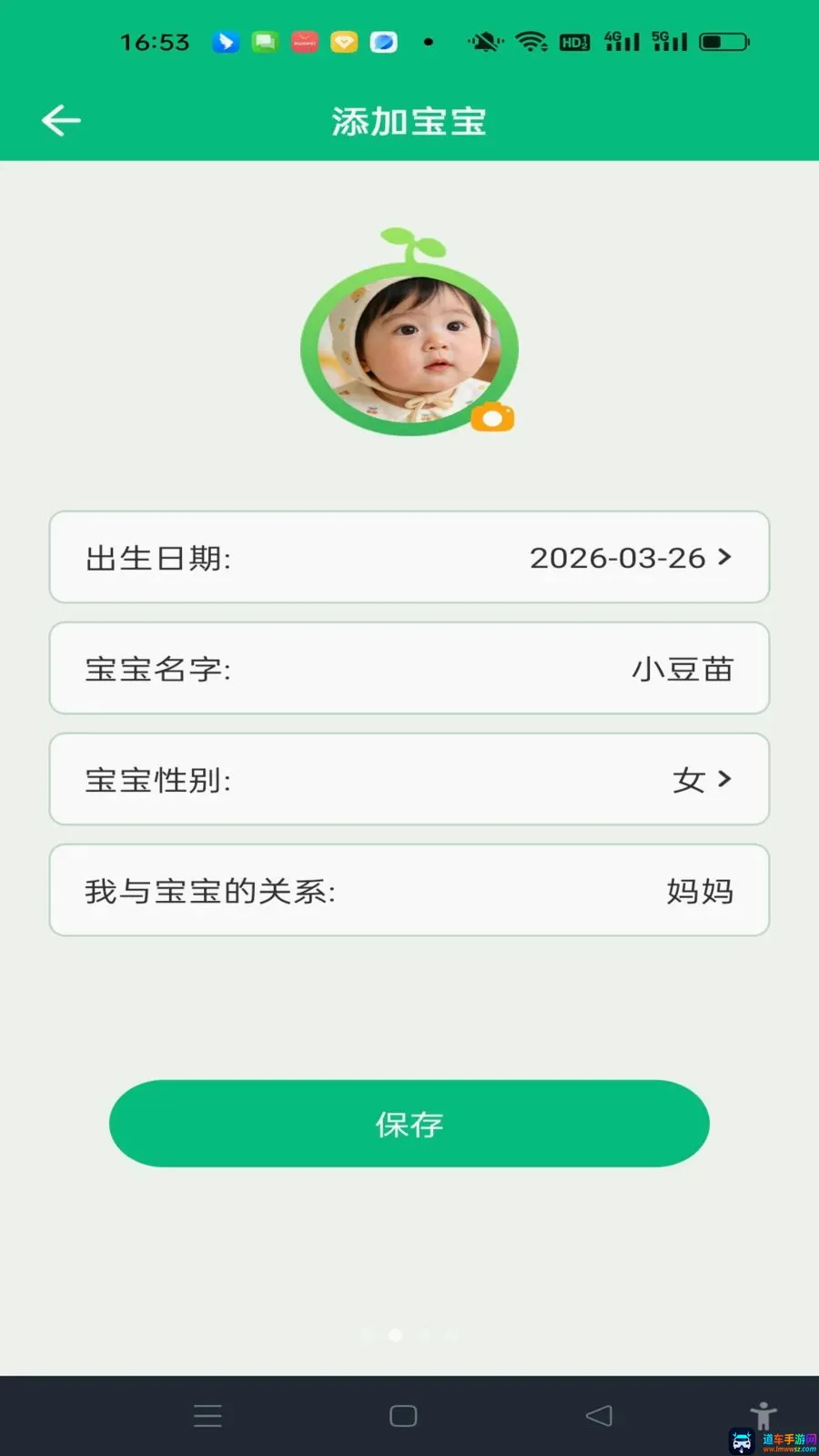Tap the 保存 button

click(x=409, y=1124)
